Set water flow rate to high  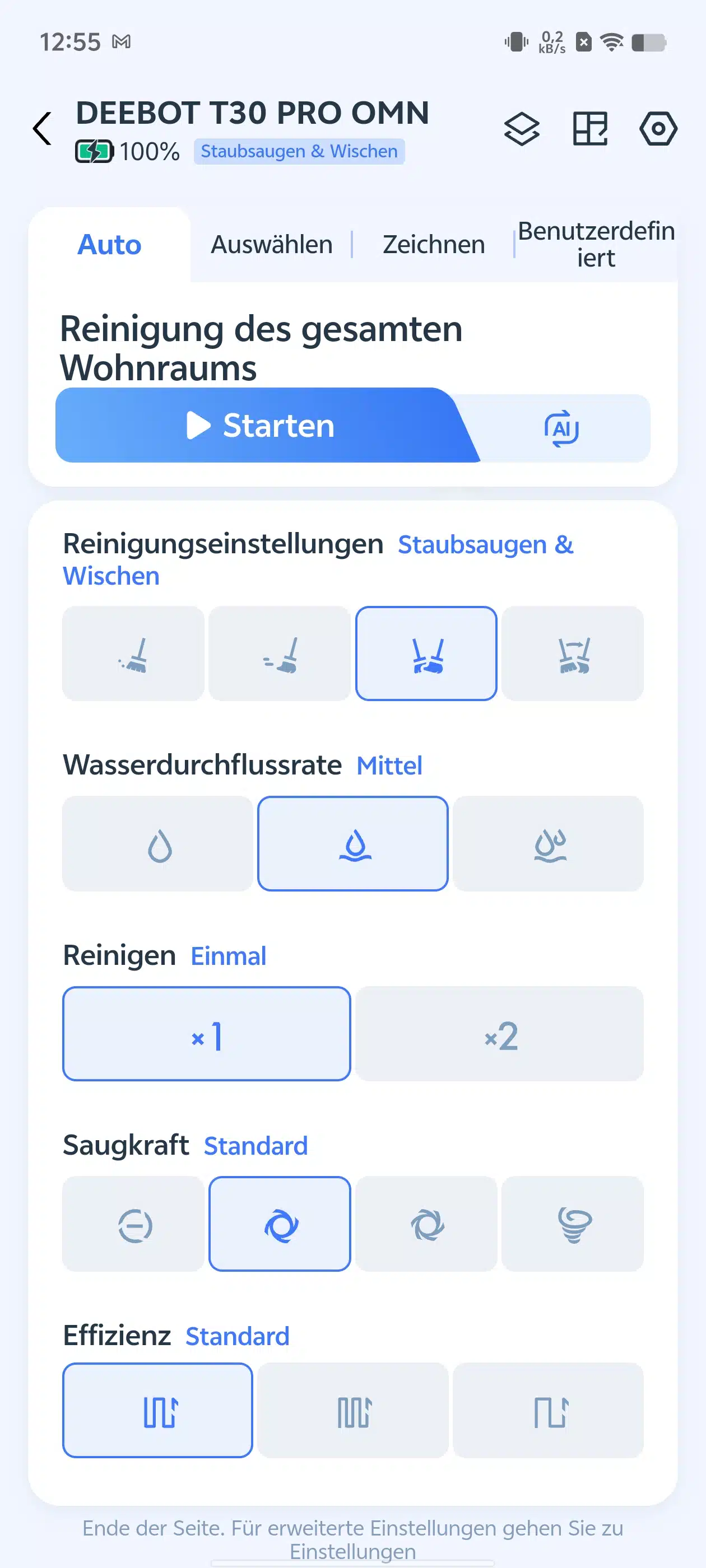point(548,844)
